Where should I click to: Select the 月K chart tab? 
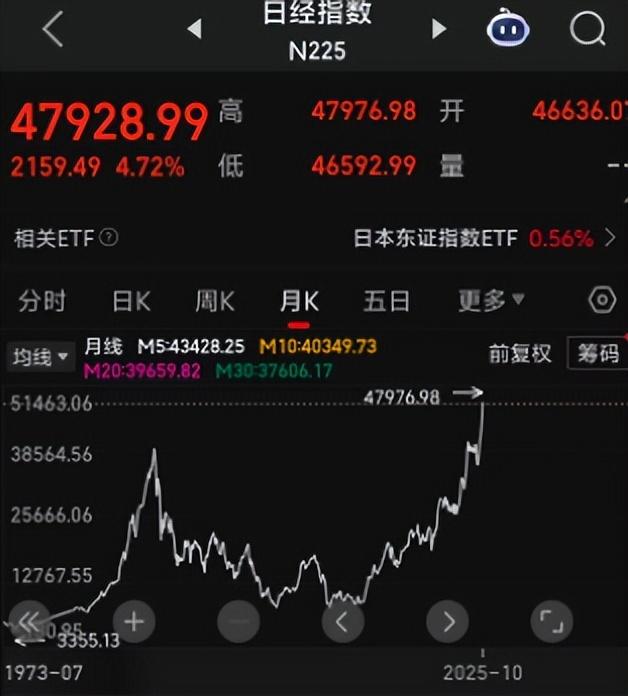299,300
